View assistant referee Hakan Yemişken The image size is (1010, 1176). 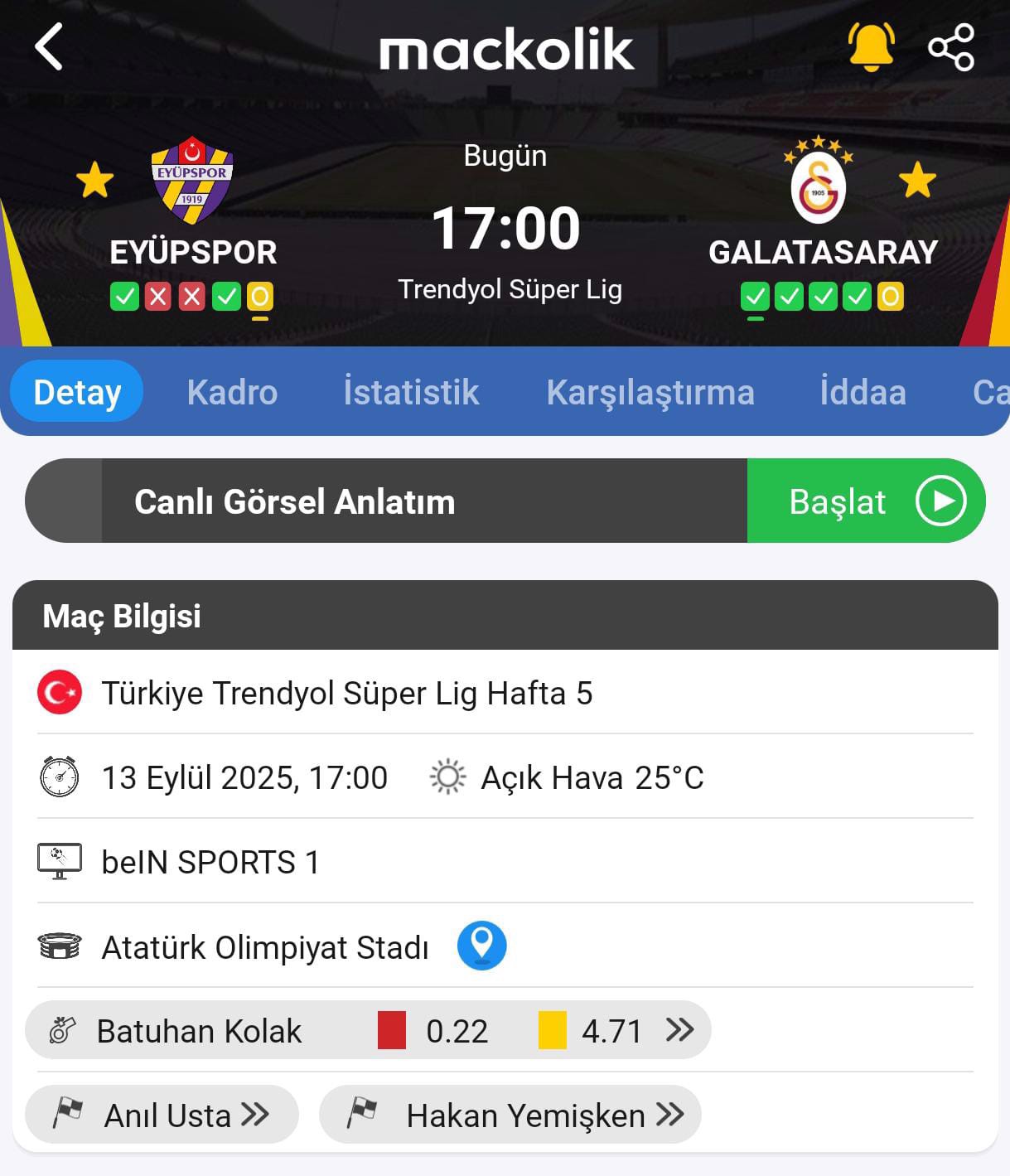(x=510, y=1115)
